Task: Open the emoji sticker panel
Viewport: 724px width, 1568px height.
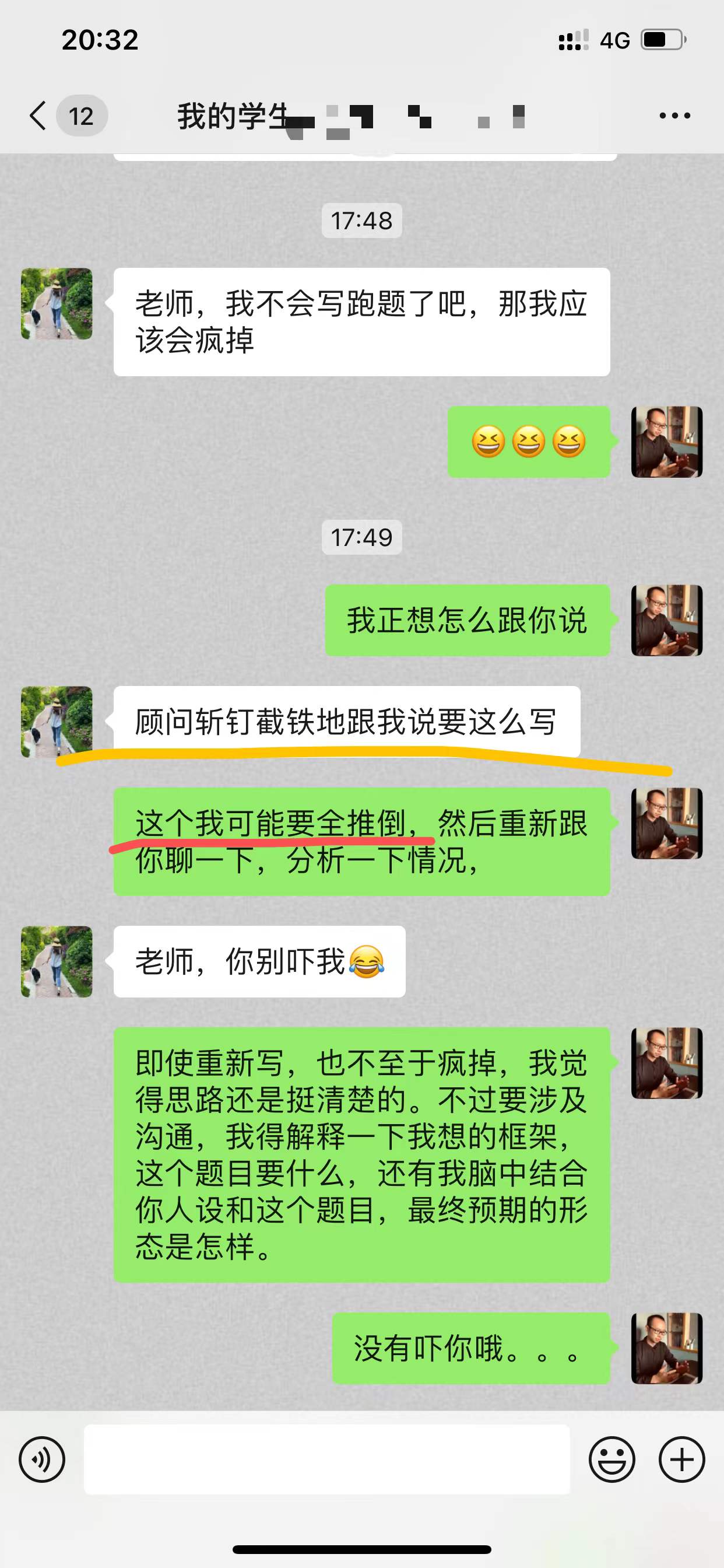Action: [611, 1459]
